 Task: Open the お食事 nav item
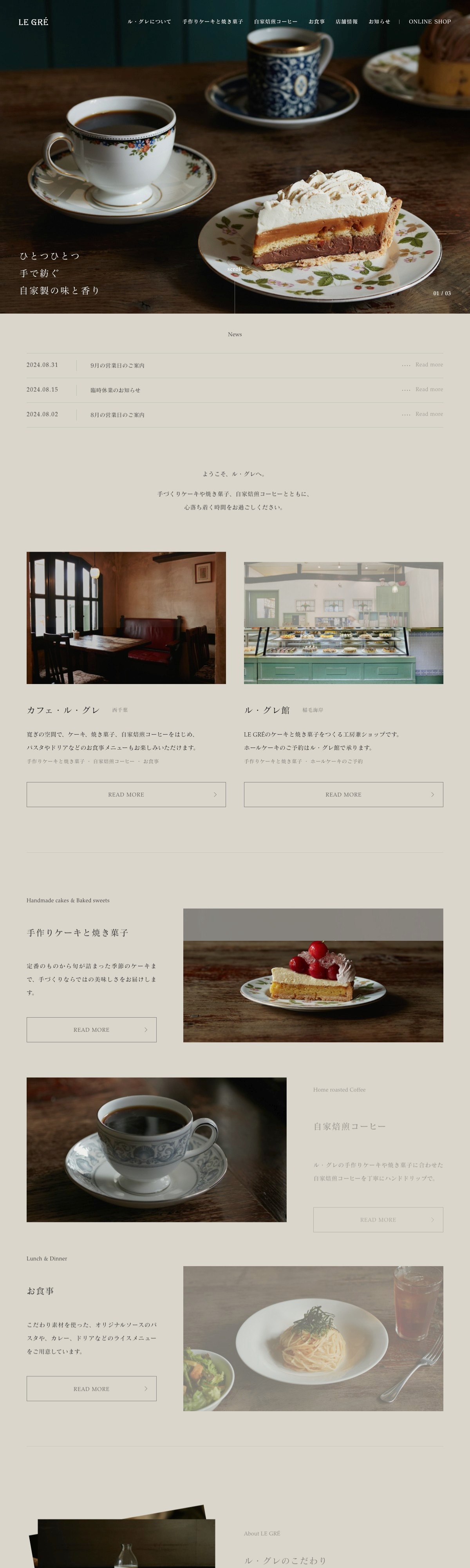(316, 22)
